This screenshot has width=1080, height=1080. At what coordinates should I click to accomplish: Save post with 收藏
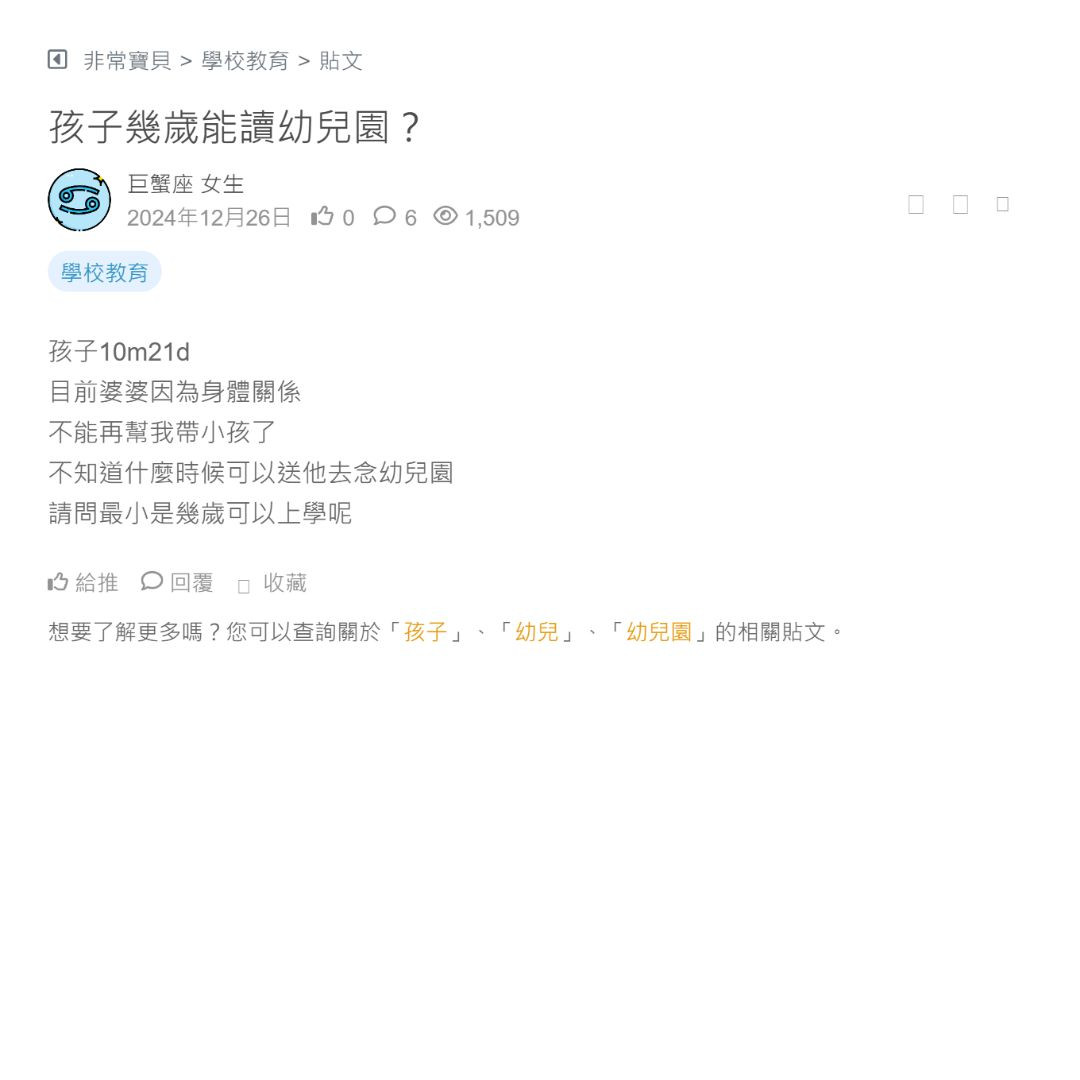point(273,583)
